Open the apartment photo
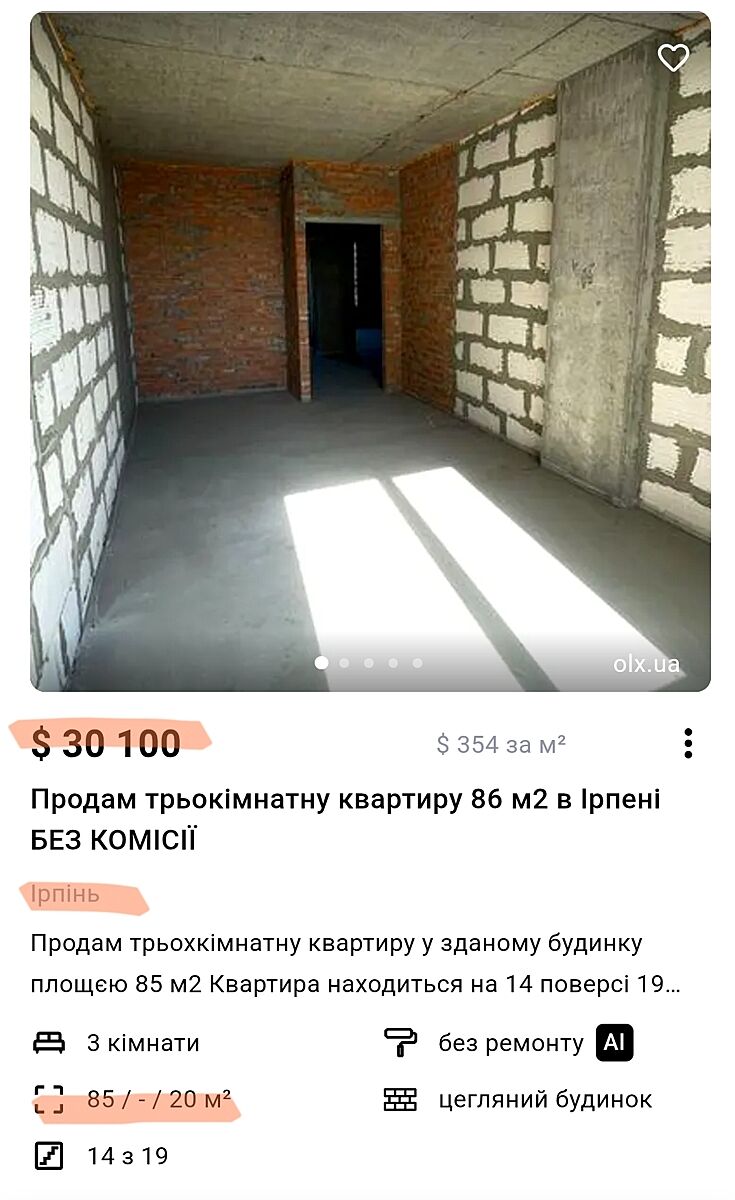 [x=370, y=350]
